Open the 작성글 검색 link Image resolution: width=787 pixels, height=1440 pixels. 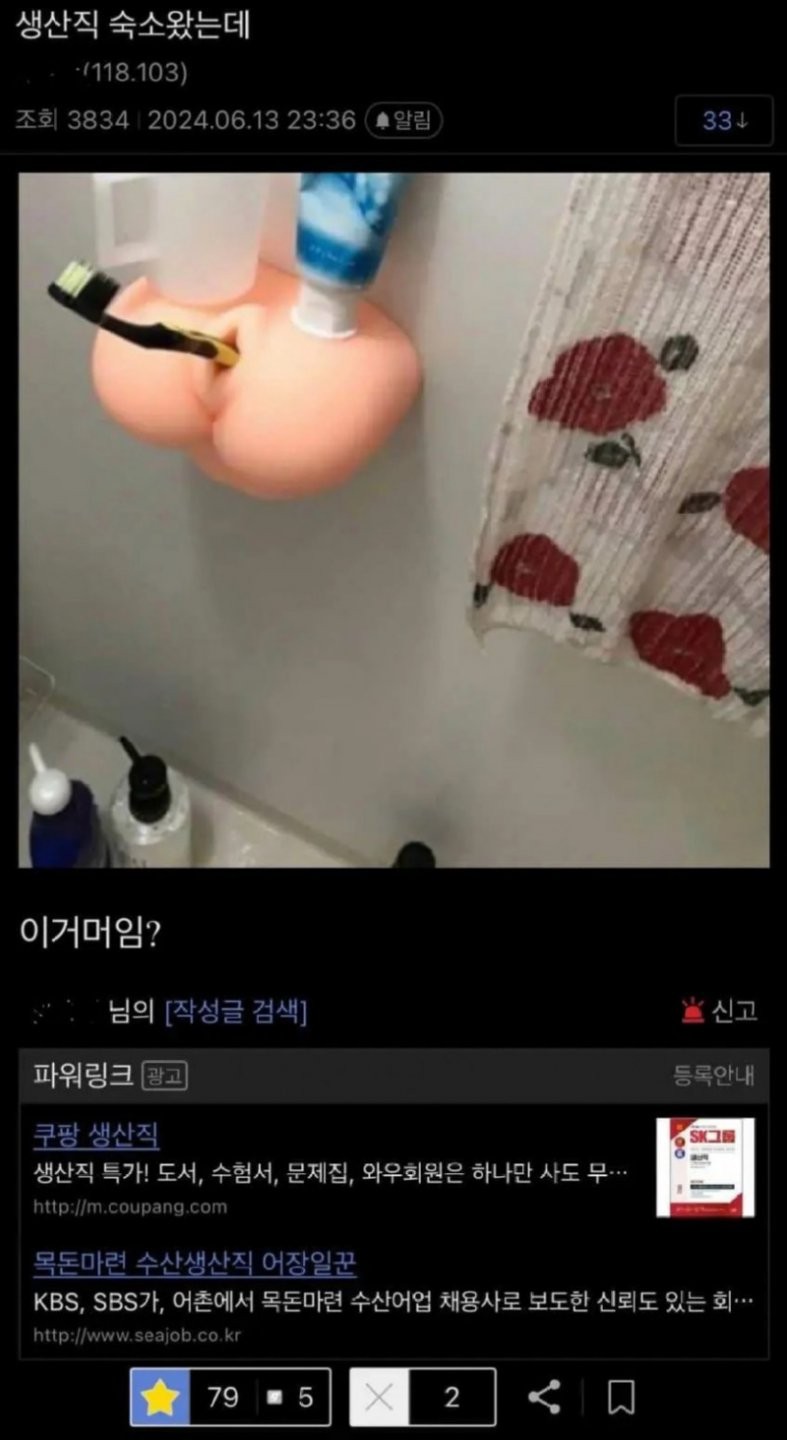pyautogui.click(x=236, y=1012)
